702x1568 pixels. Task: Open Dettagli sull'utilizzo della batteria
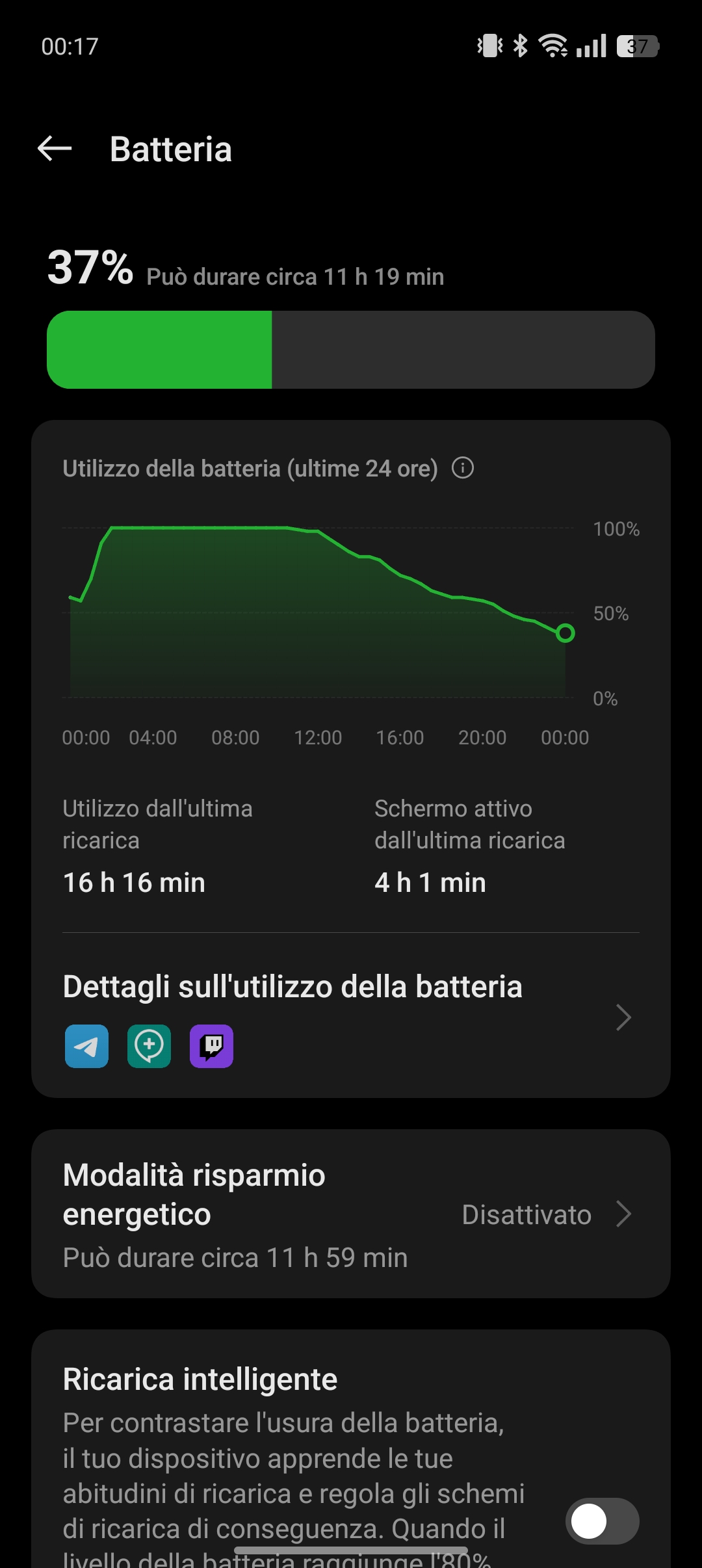(x=351, y=1017)
